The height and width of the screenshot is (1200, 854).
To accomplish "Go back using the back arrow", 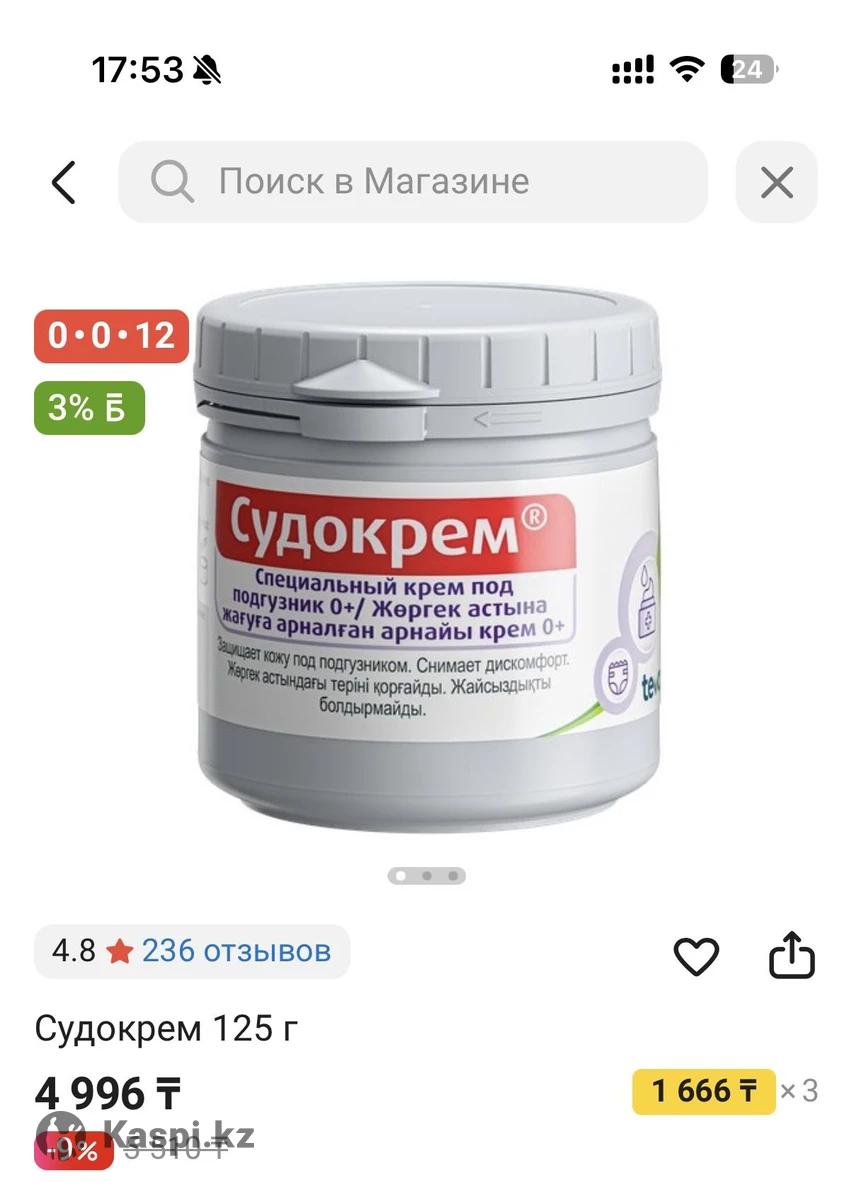I will [x=64, y=183].
